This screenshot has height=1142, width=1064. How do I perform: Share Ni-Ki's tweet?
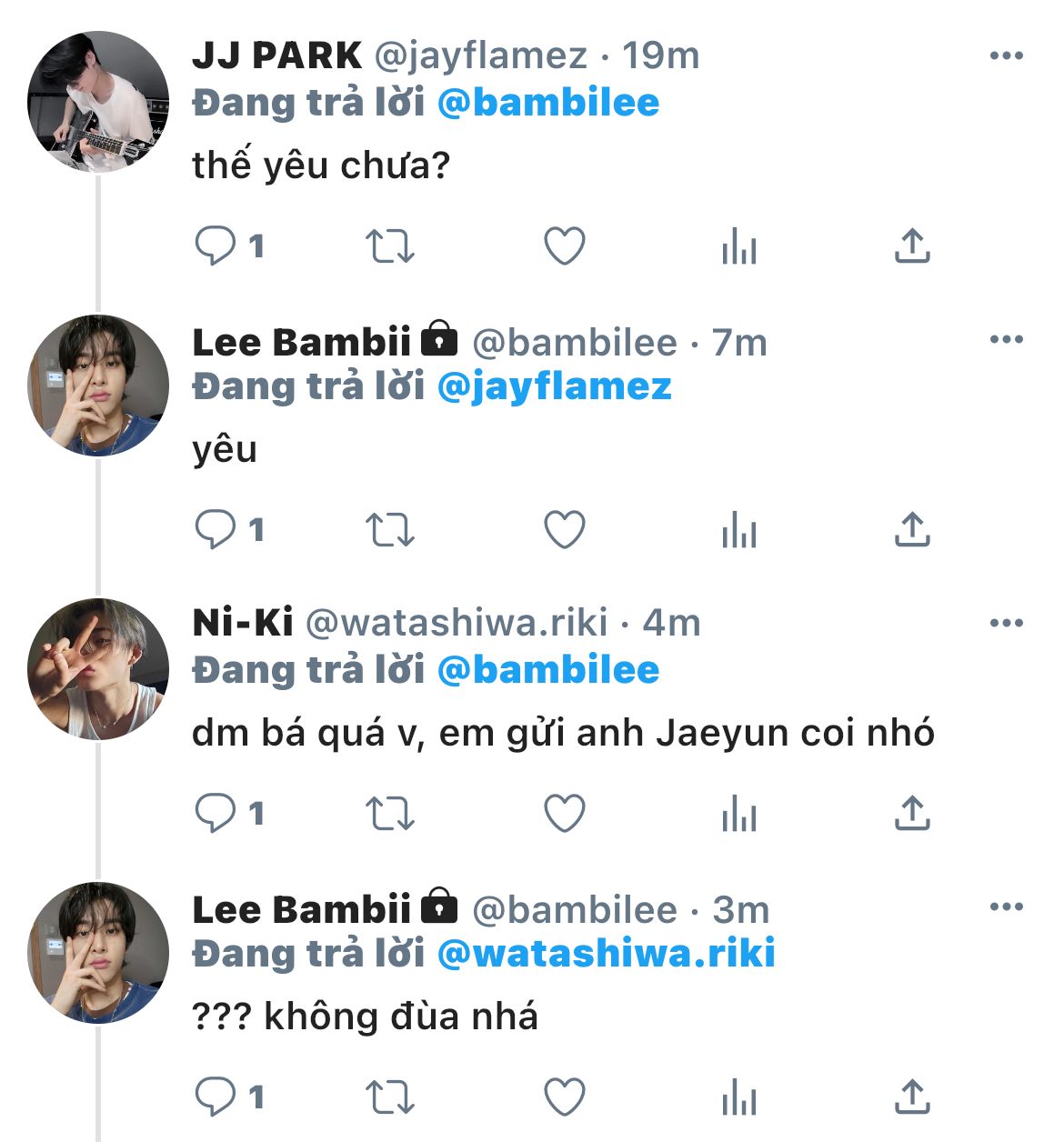click(x=911, y=813)
